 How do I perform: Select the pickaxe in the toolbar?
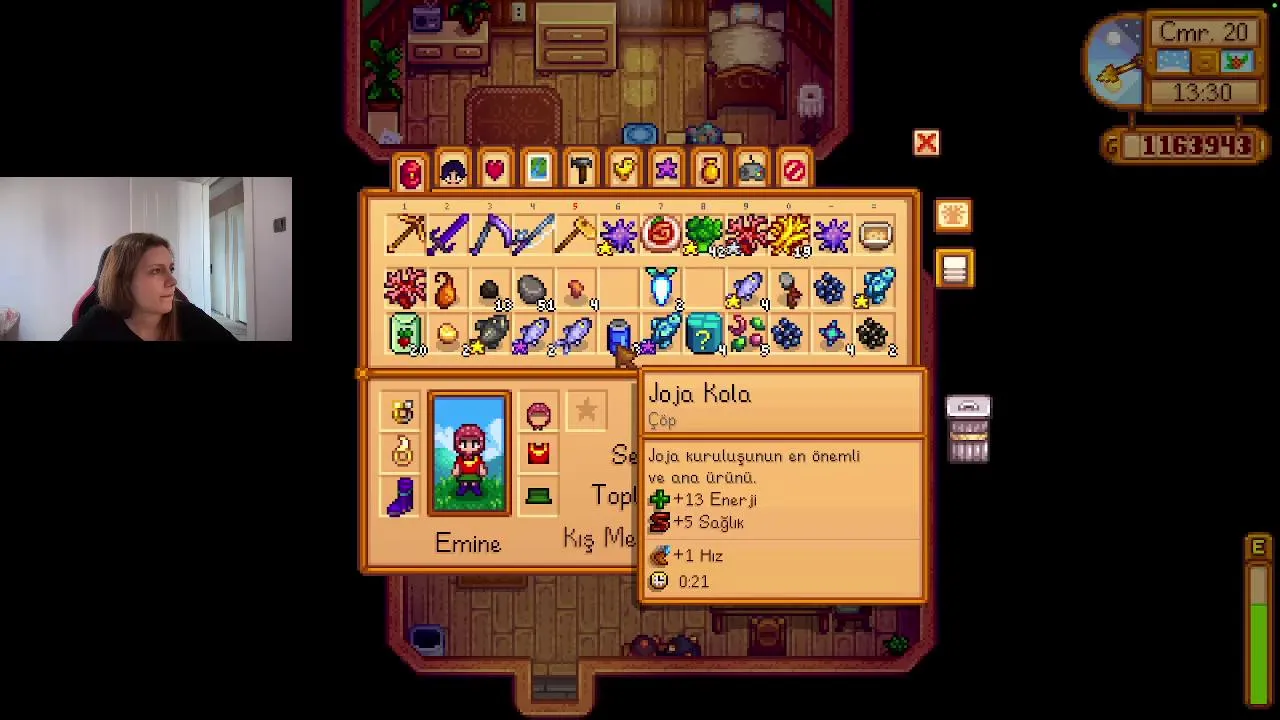[x=405, y=236]
